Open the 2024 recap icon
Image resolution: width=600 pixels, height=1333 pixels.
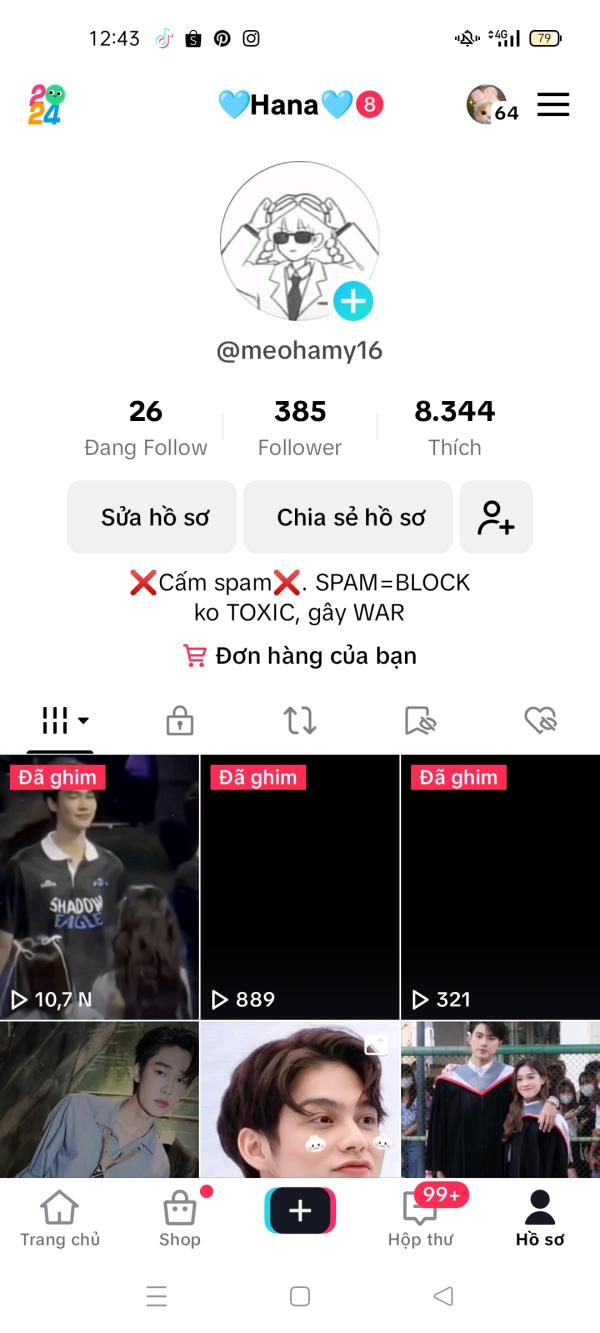pyautogui.click(x=46, y=104)
